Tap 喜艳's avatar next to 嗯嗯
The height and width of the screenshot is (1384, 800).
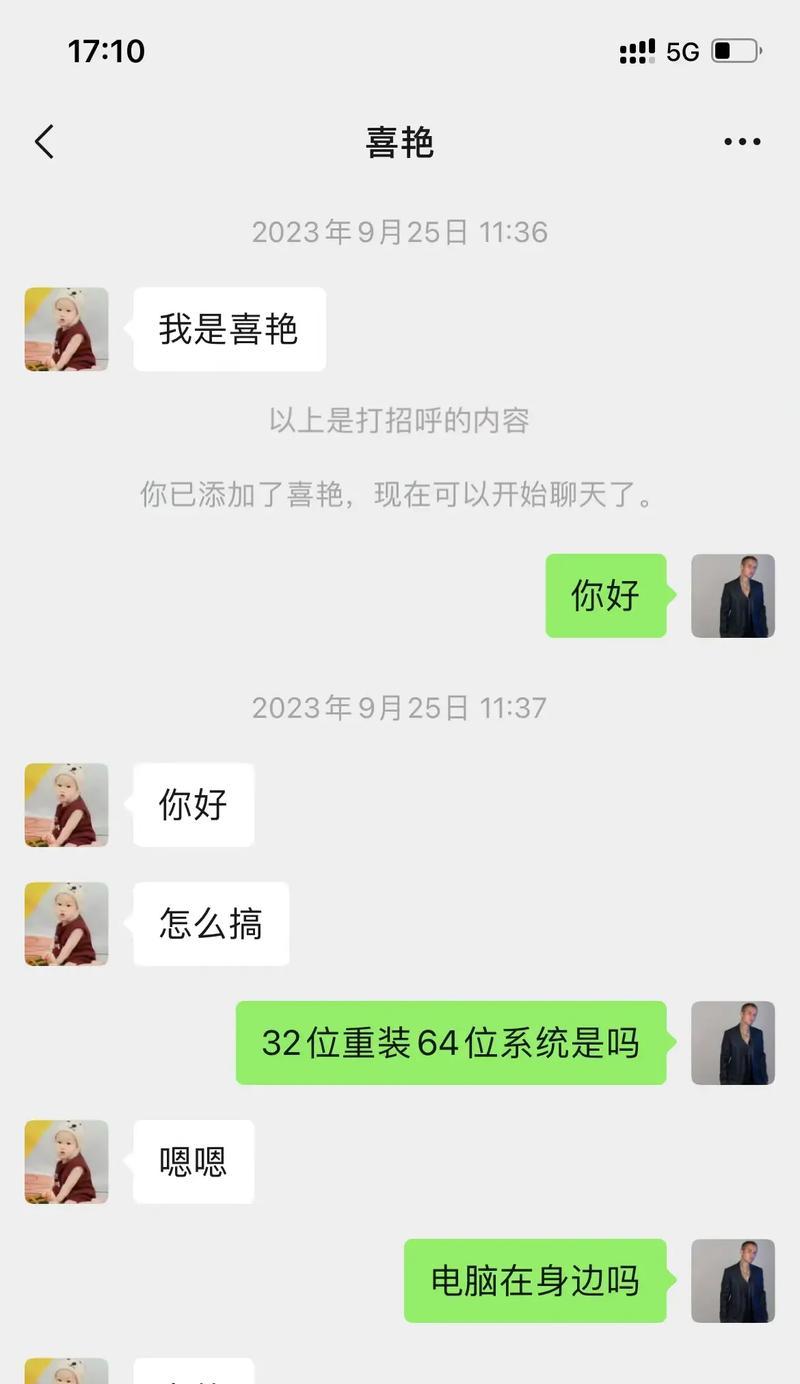click(66, 1162)
